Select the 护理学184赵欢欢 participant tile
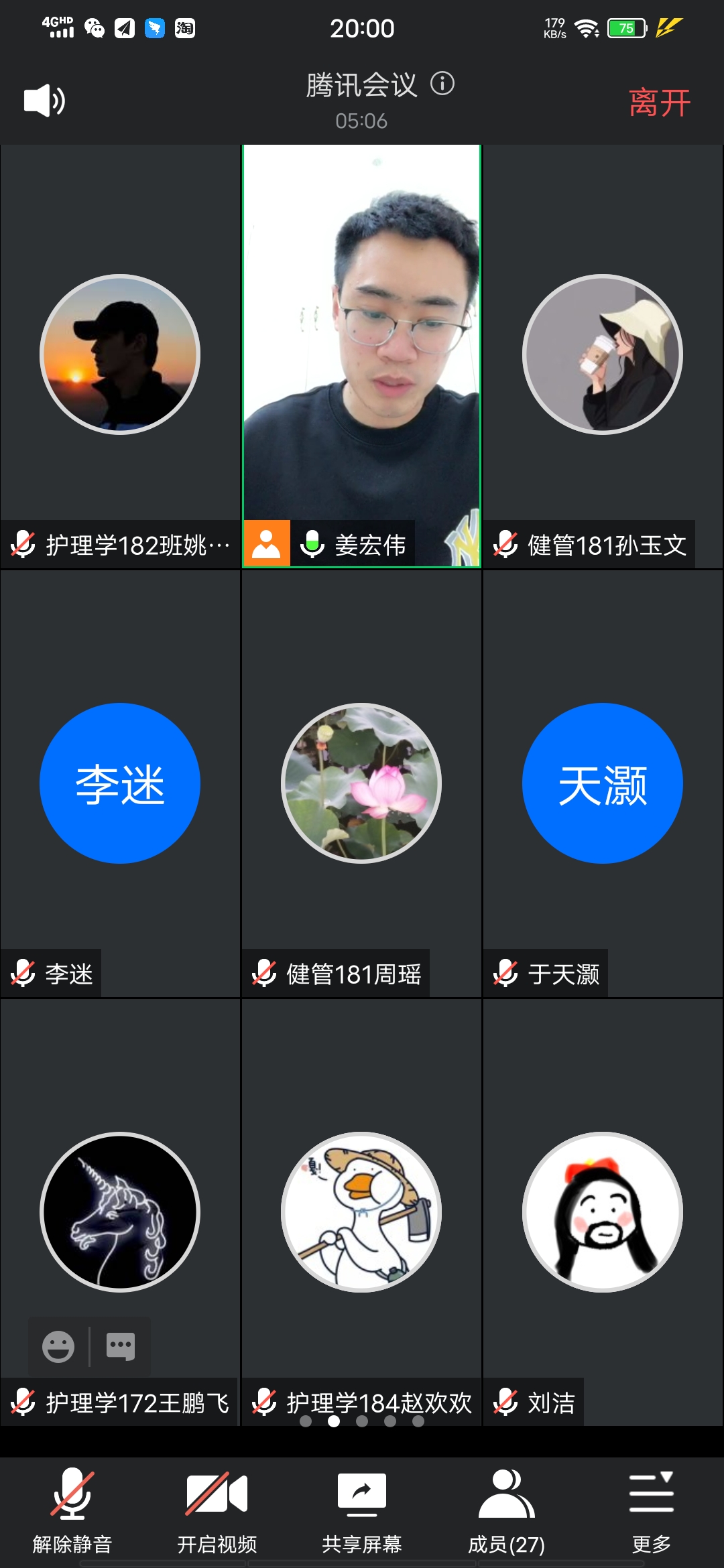724x1568 pixels. point(361,1212)
